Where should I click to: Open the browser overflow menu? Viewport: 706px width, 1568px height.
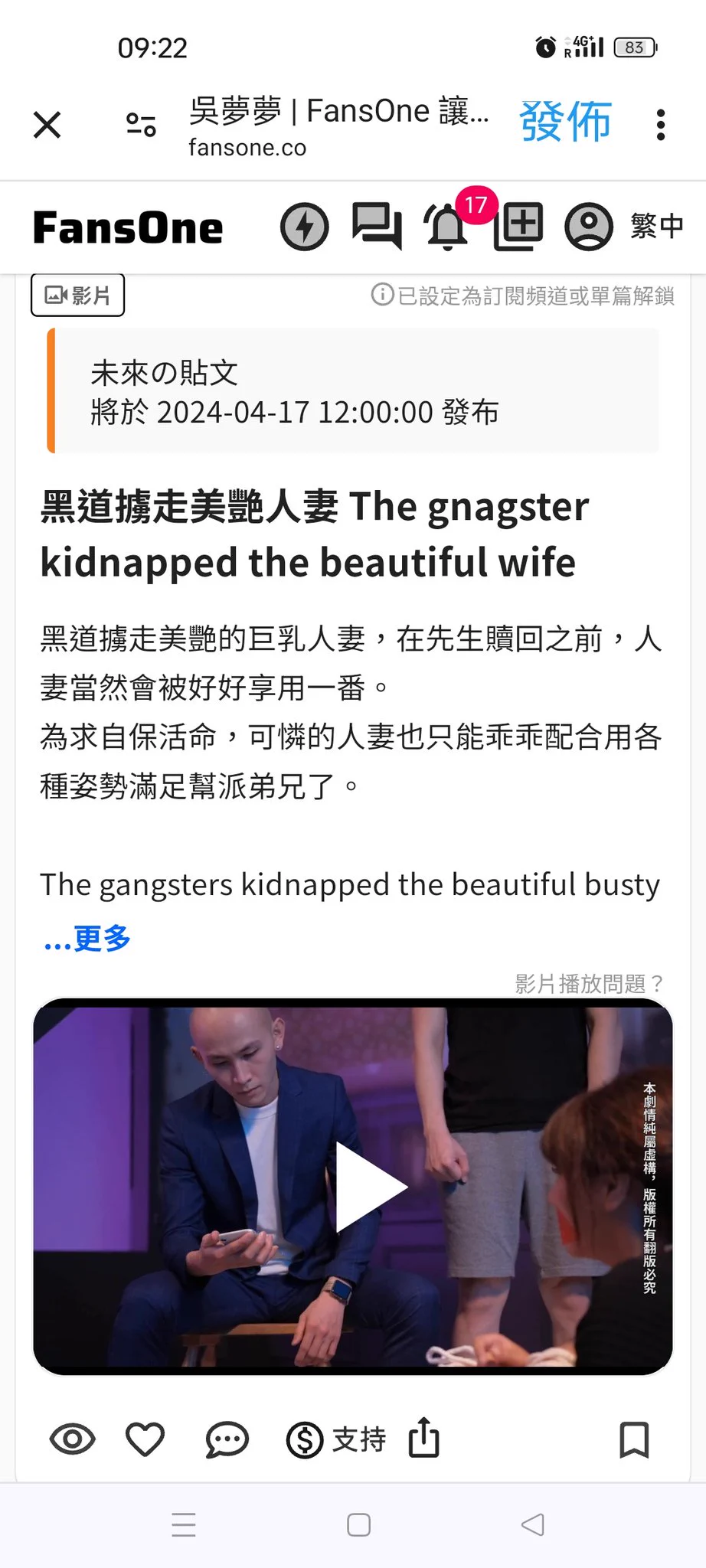click(660, 124)
